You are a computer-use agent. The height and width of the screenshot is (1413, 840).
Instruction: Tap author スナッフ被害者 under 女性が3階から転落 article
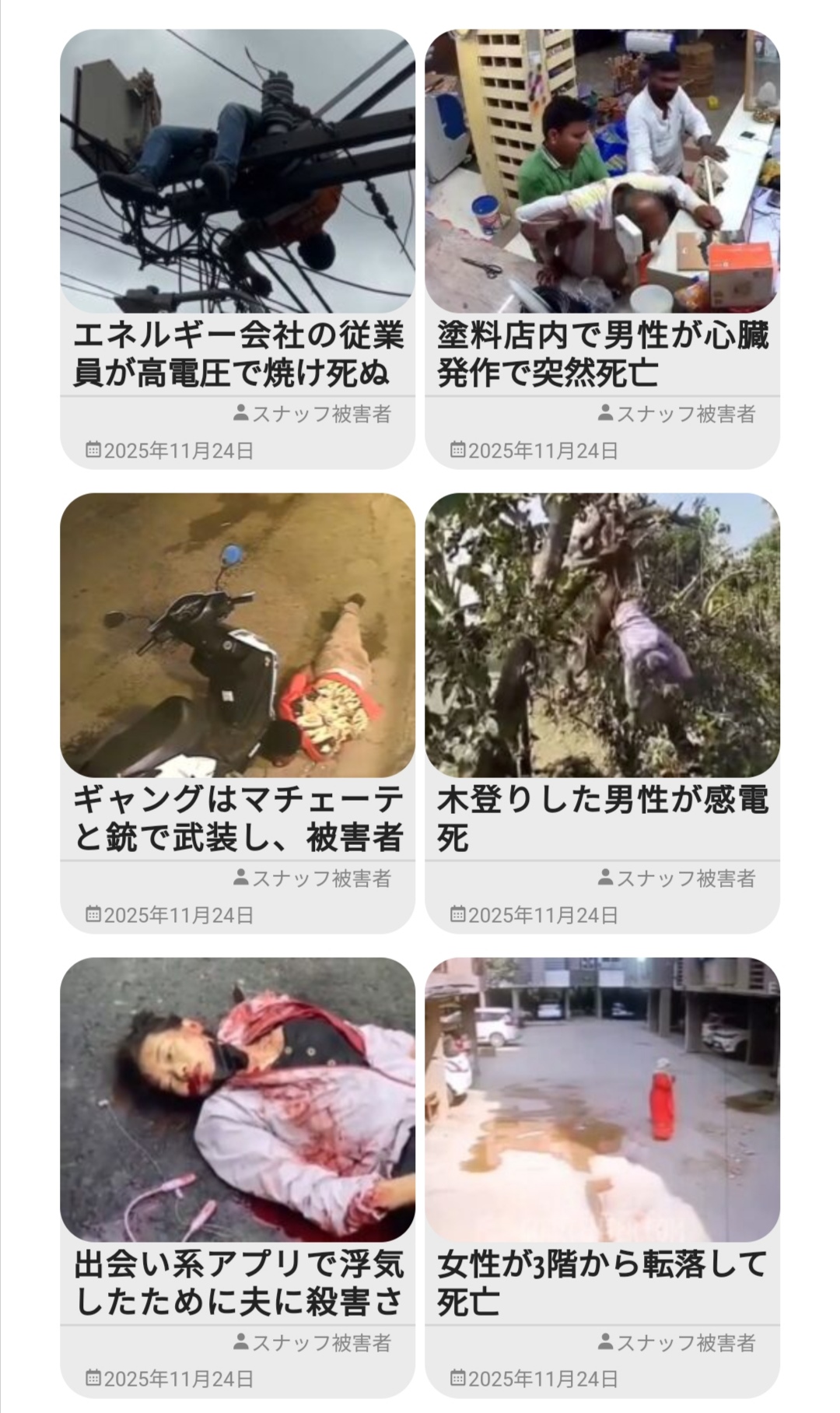click(684, 1342)
